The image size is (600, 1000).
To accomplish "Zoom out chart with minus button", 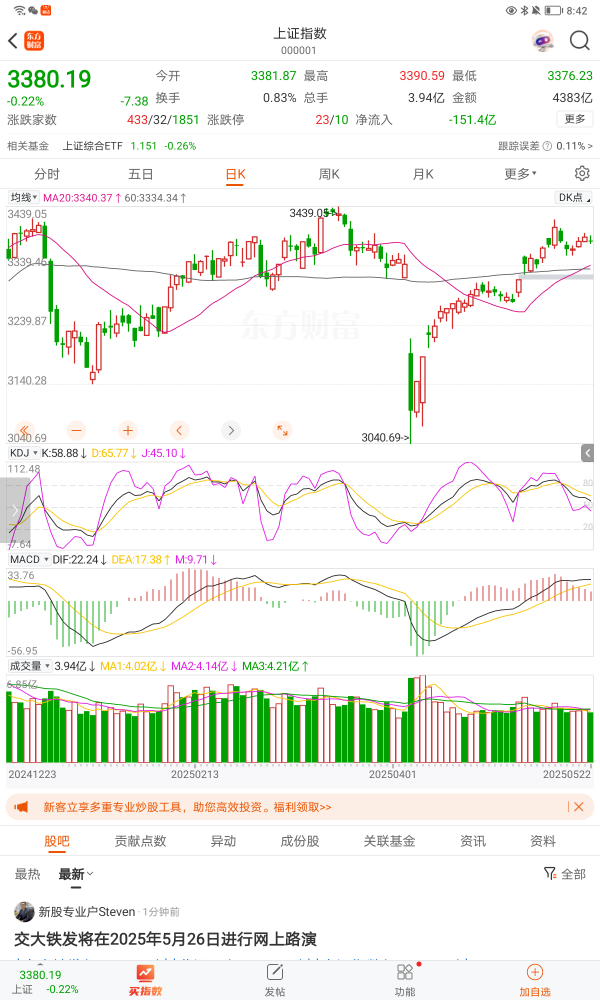I will [77, 430].
